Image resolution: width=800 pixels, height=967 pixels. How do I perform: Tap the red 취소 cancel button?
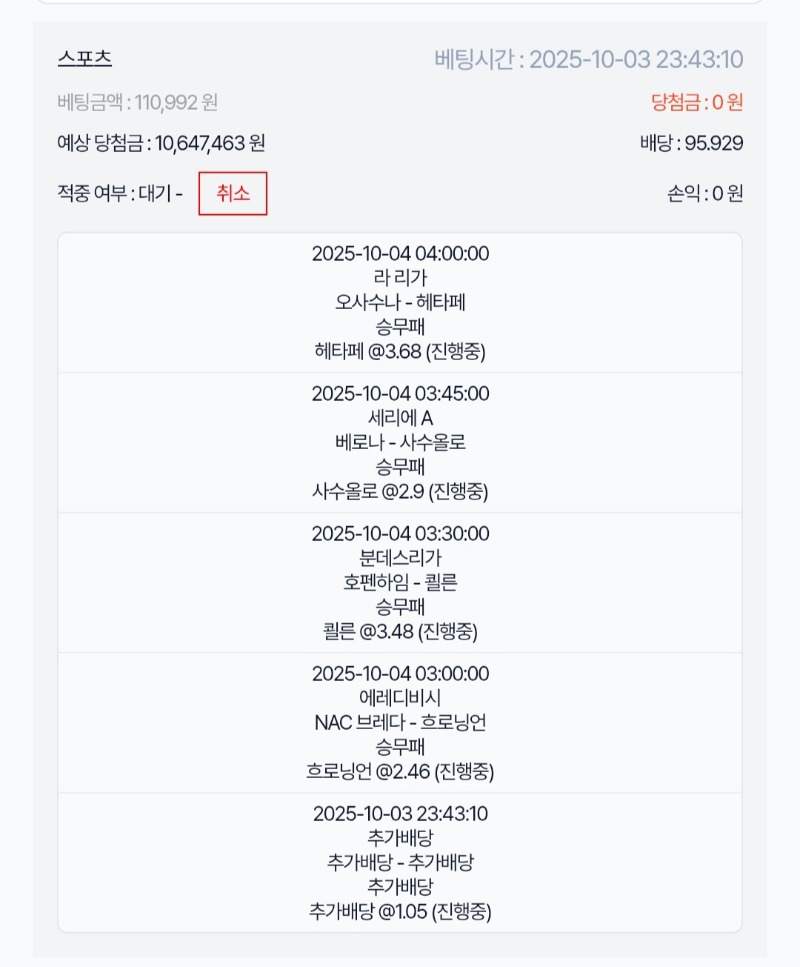pos(233,194)
